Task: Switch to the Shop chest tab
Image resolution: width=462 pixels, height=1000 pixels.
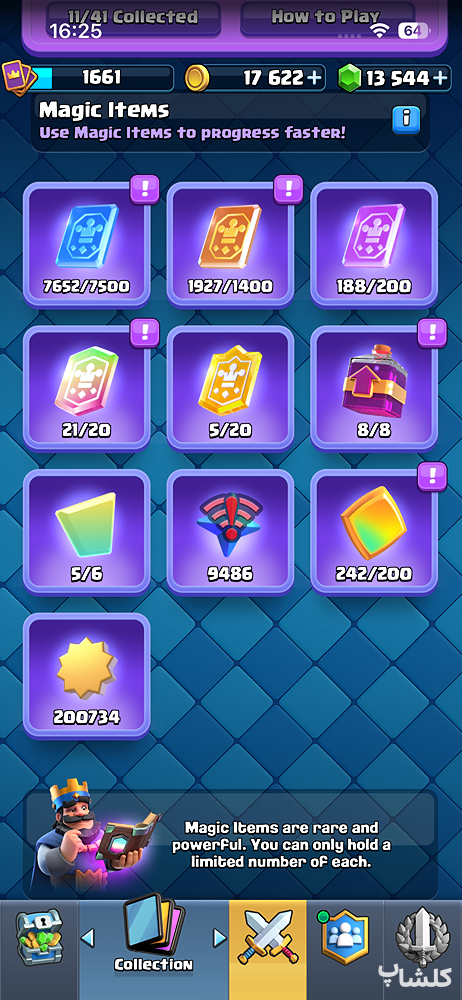Action: point(38,937)
